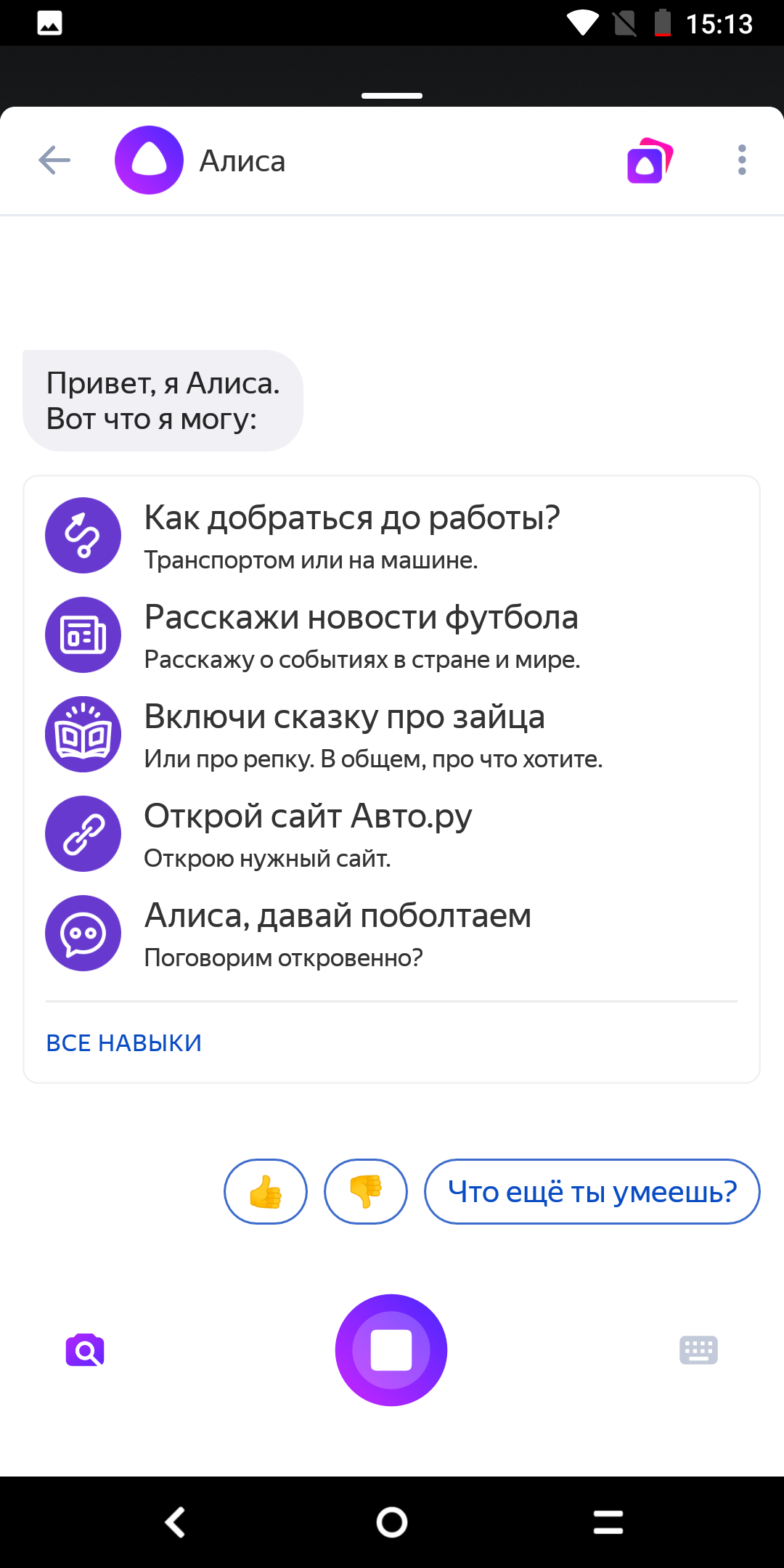Tap the system home button
Screen dimensions: 784x1568
(392, 1522)
